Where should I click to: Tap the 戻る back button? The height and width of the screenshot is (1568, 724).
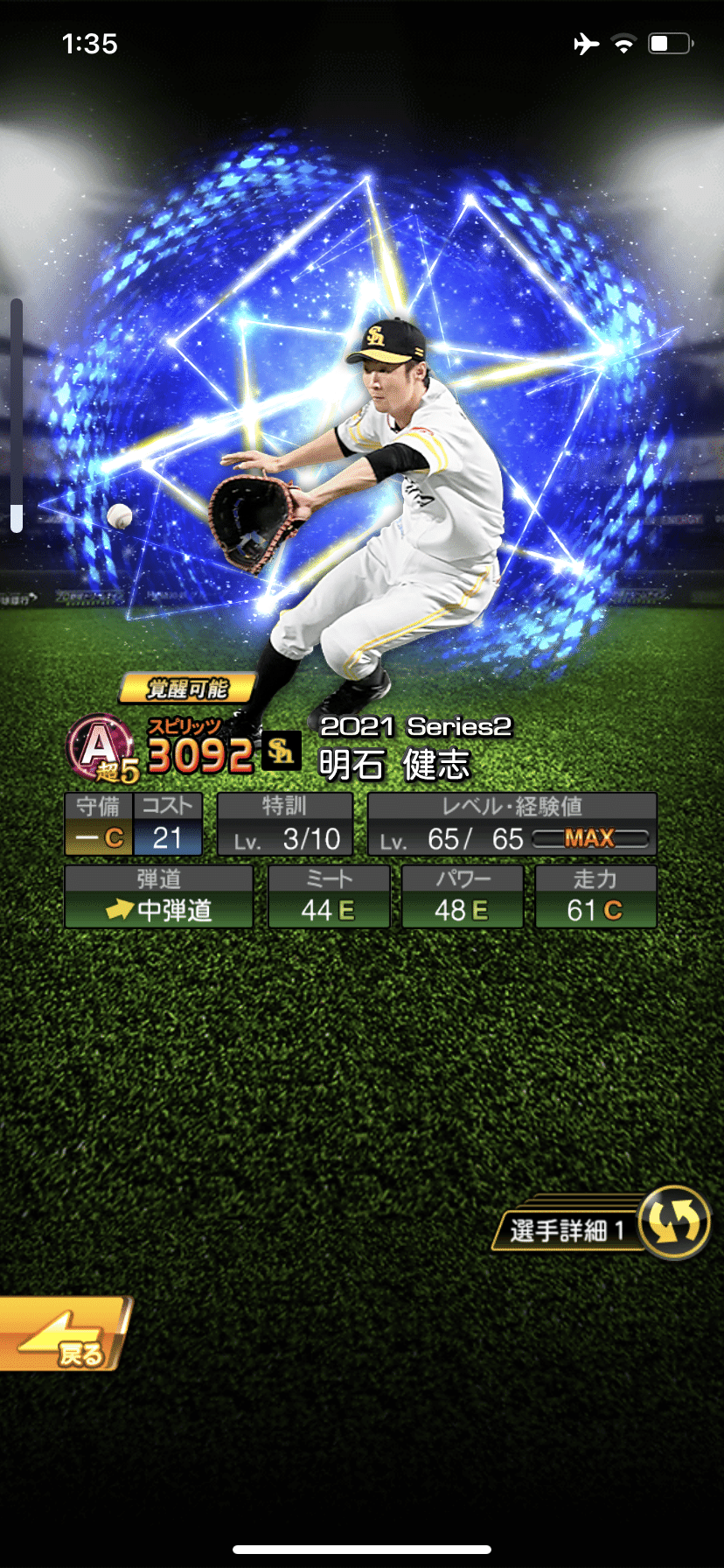pyautogui.click(x=63, y=1333)
